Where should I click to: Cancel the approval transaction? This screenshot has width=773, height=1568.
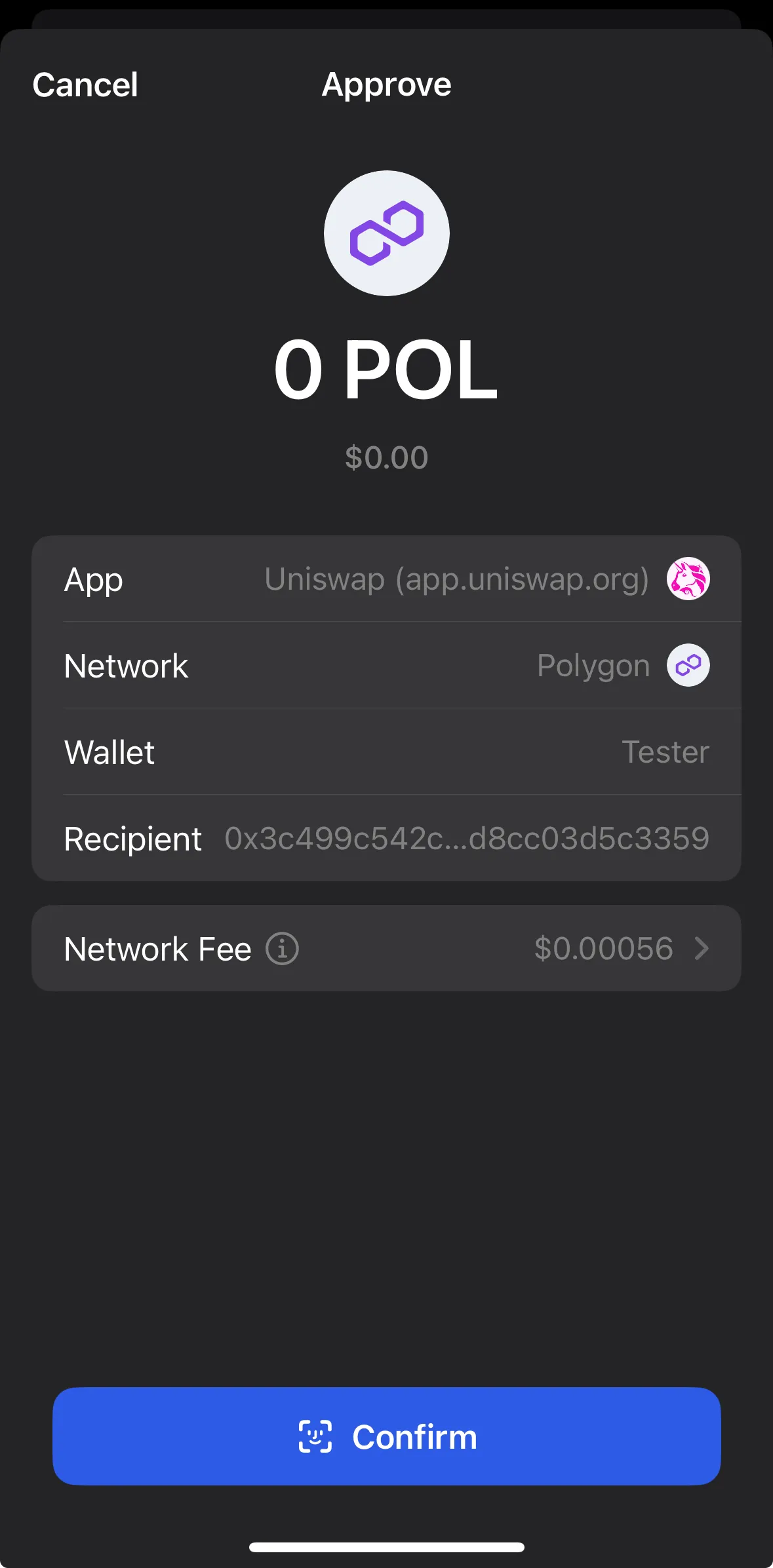[84, 85]
